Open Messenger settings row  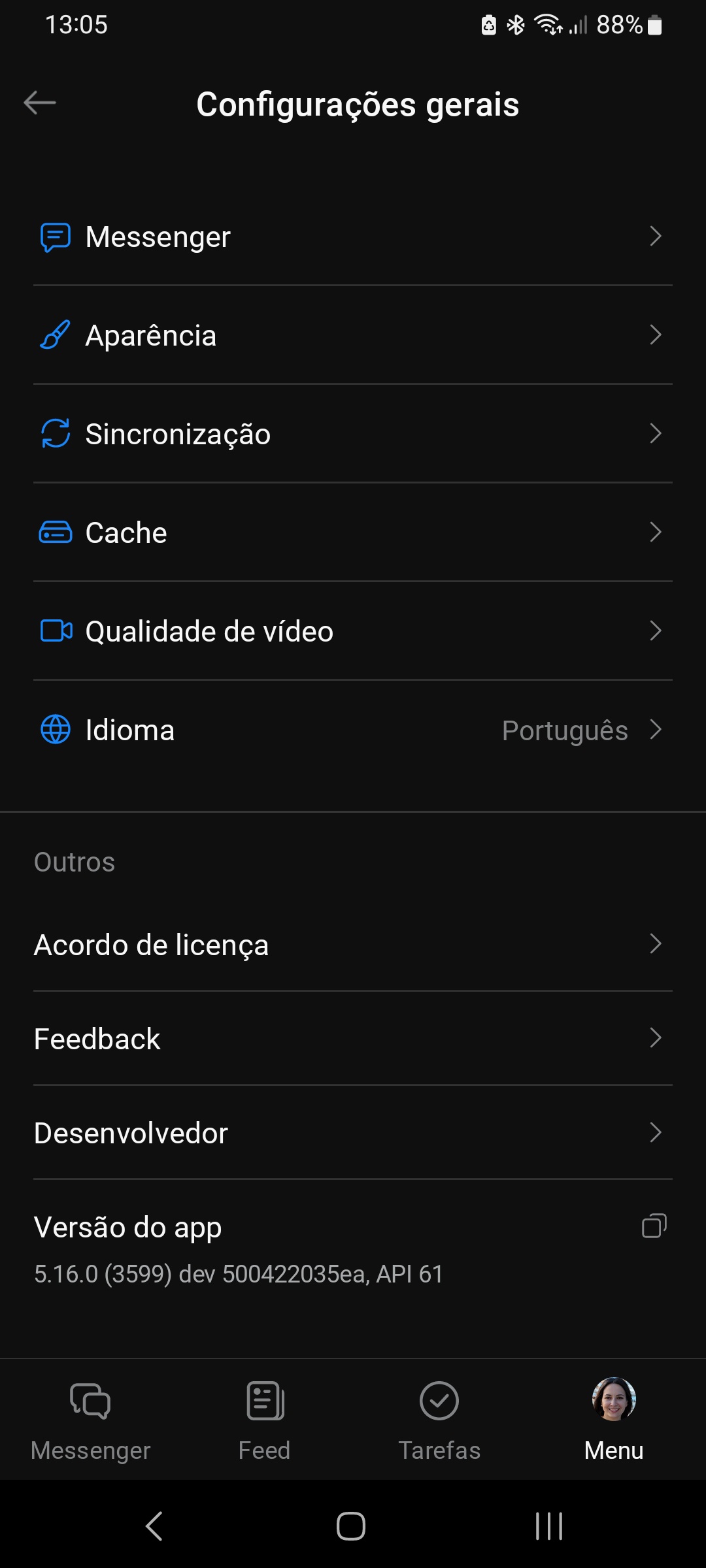[353, 237]
